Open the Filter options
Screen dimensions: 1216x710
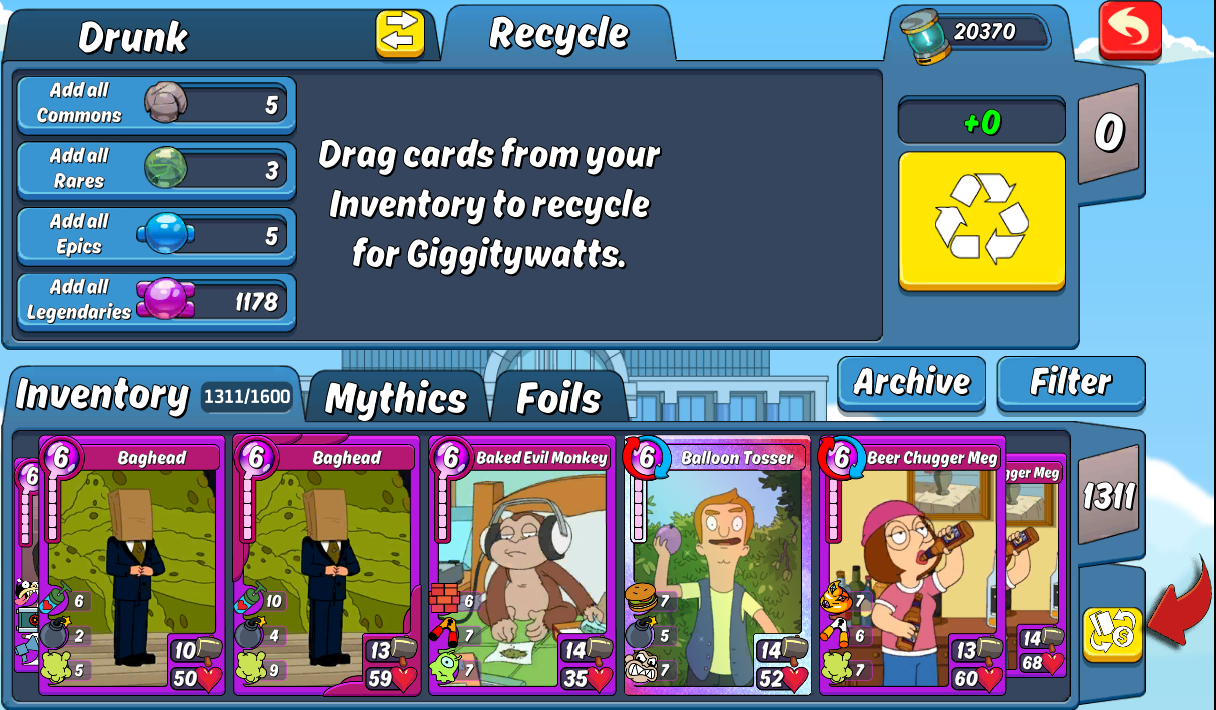pos(1070,382)
